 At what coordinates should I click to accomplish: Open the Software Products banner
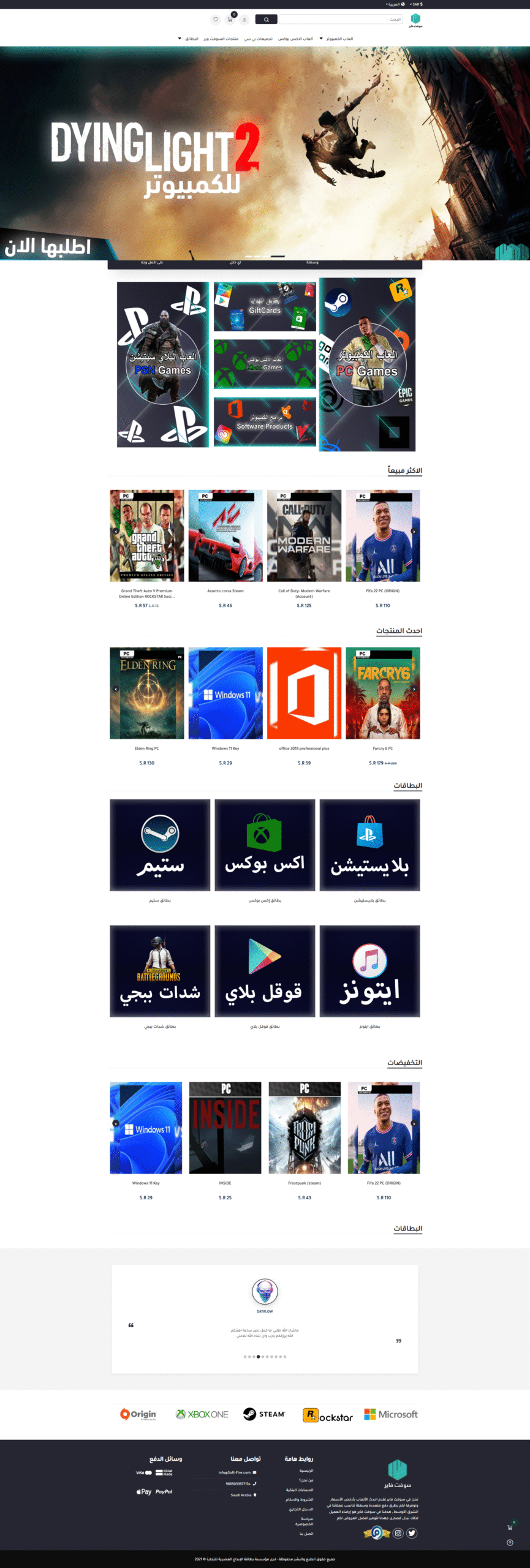coord(265,422)
